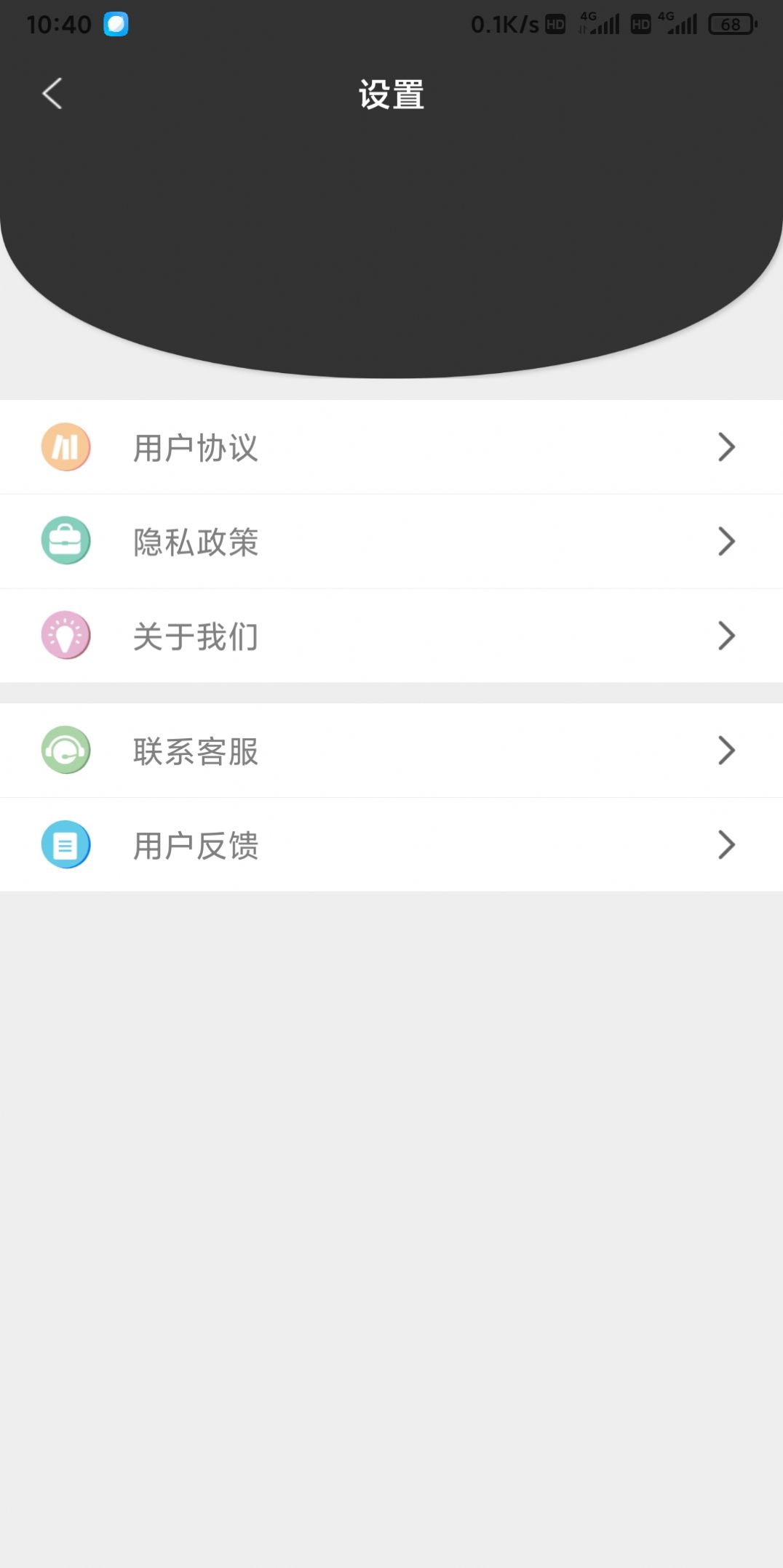Tap the 用户协议 book icon
The image size is (783, 1568).
(65, 447)
